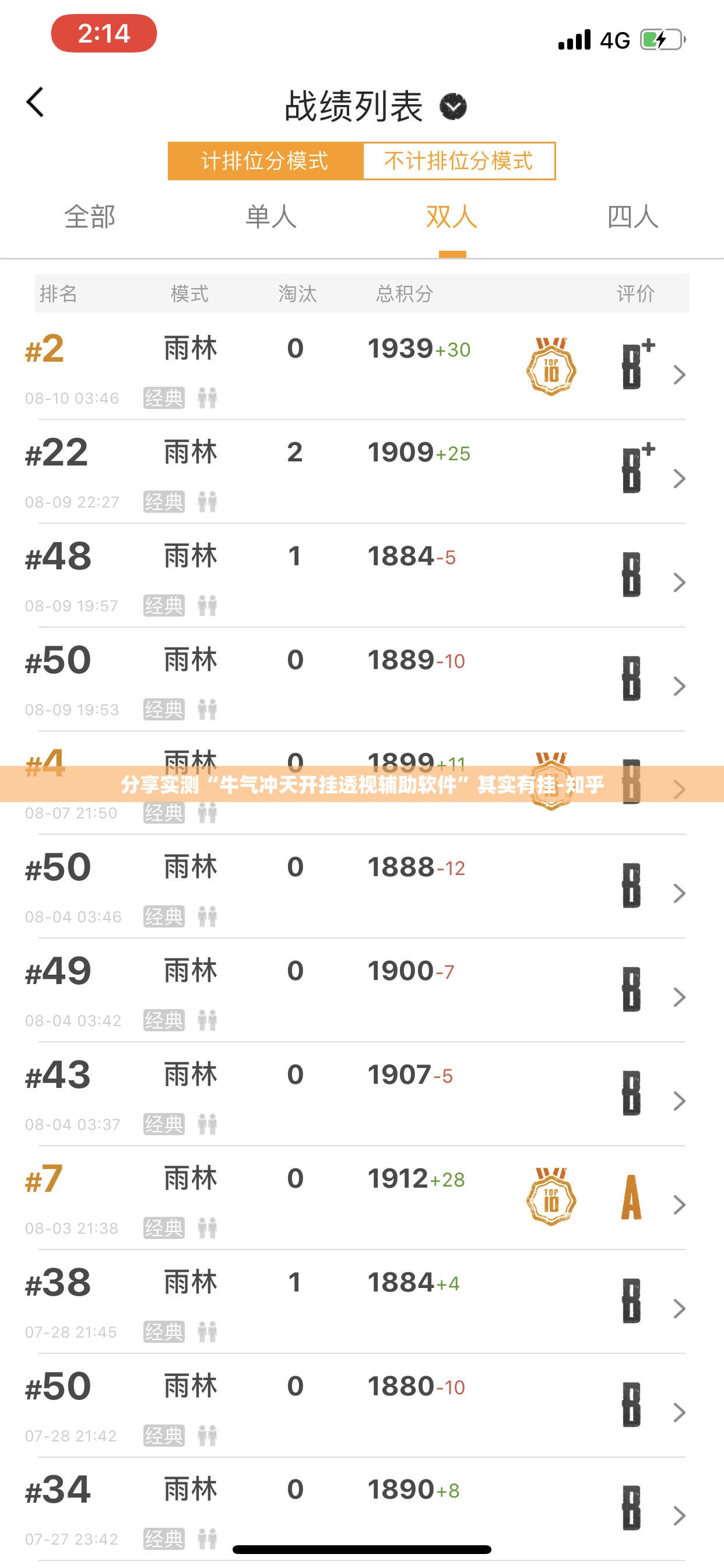724x1568 pixels.
Task: Open the match played 08-04 03:46
Action: pyautogui.click(x=361, y=886)
